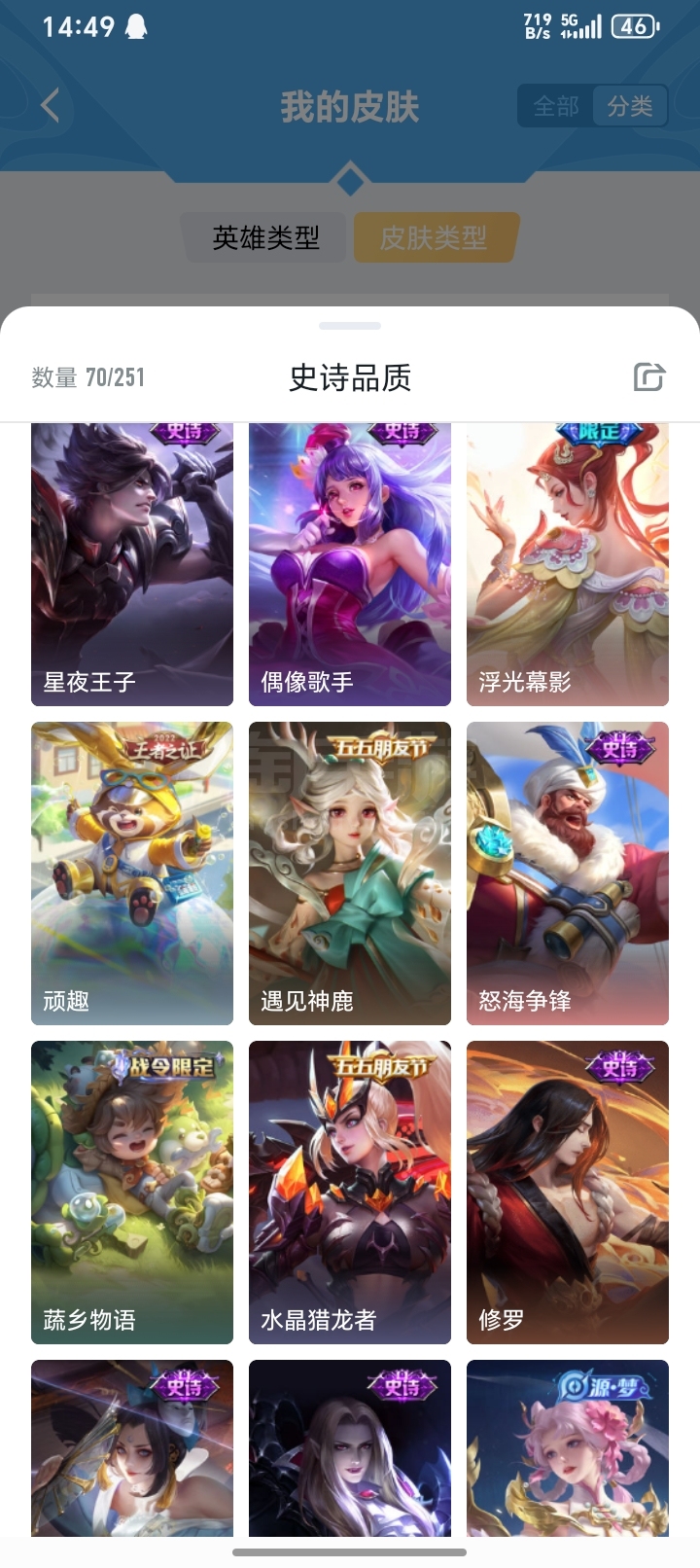This screenshot has height=1568, width=700.
Task: Open the 修罗 skin card
Action: pyautogui.click(x=568, y=1193)
